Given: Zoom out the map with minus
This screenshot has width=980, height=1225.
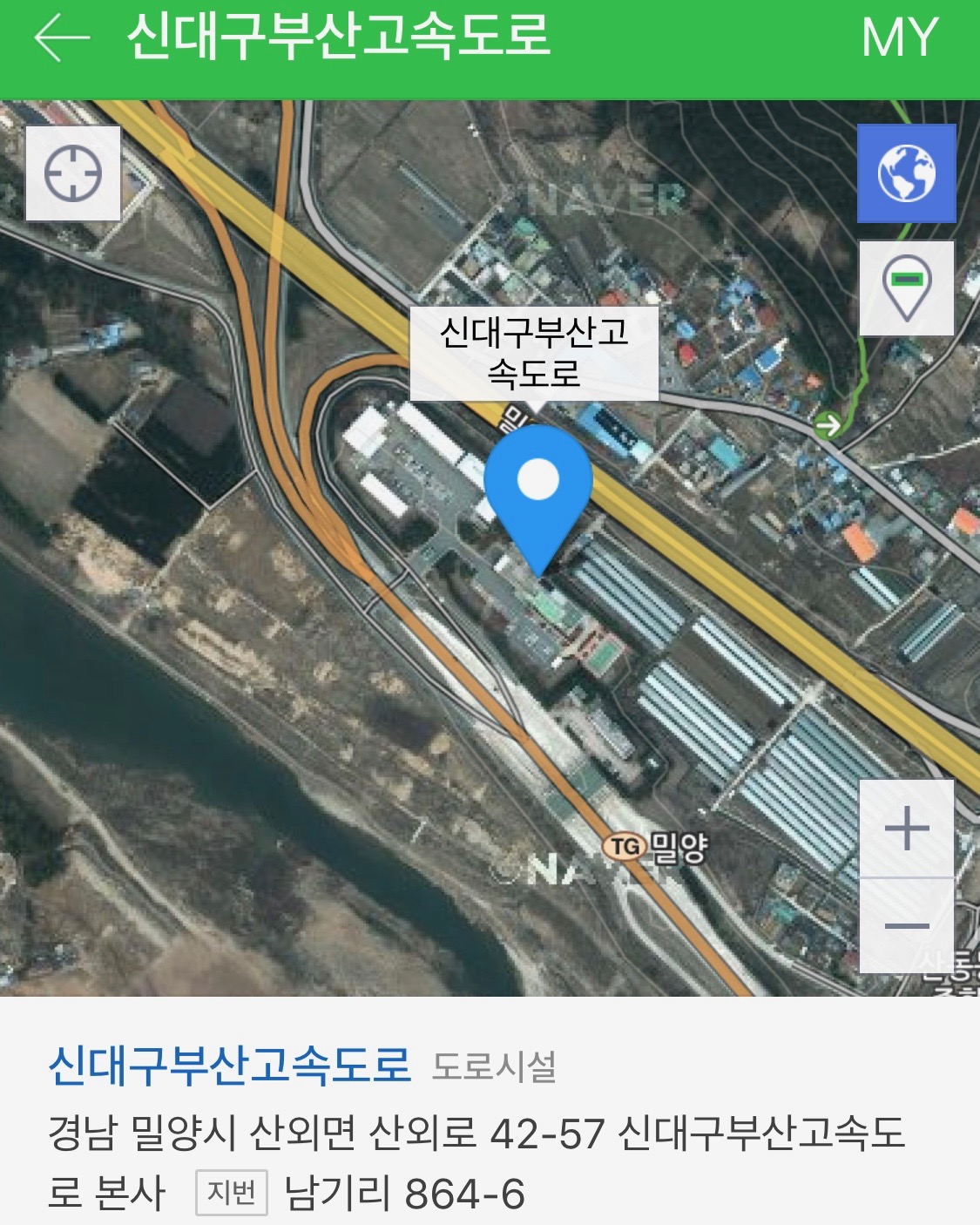Looking at the screenshot, I should point(906,925).
